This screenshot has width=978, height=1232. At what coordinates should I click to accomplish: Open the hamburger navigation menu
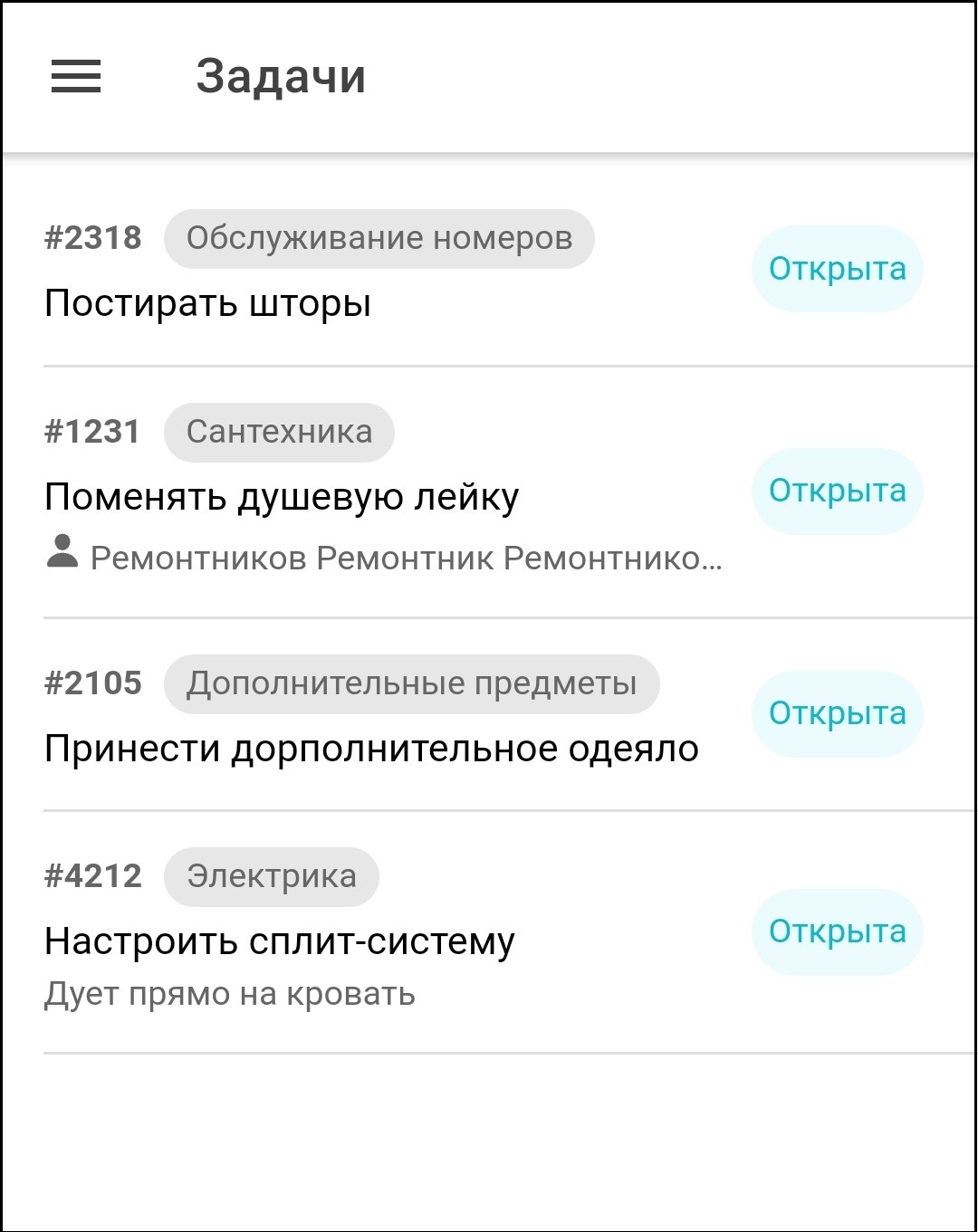76,76
